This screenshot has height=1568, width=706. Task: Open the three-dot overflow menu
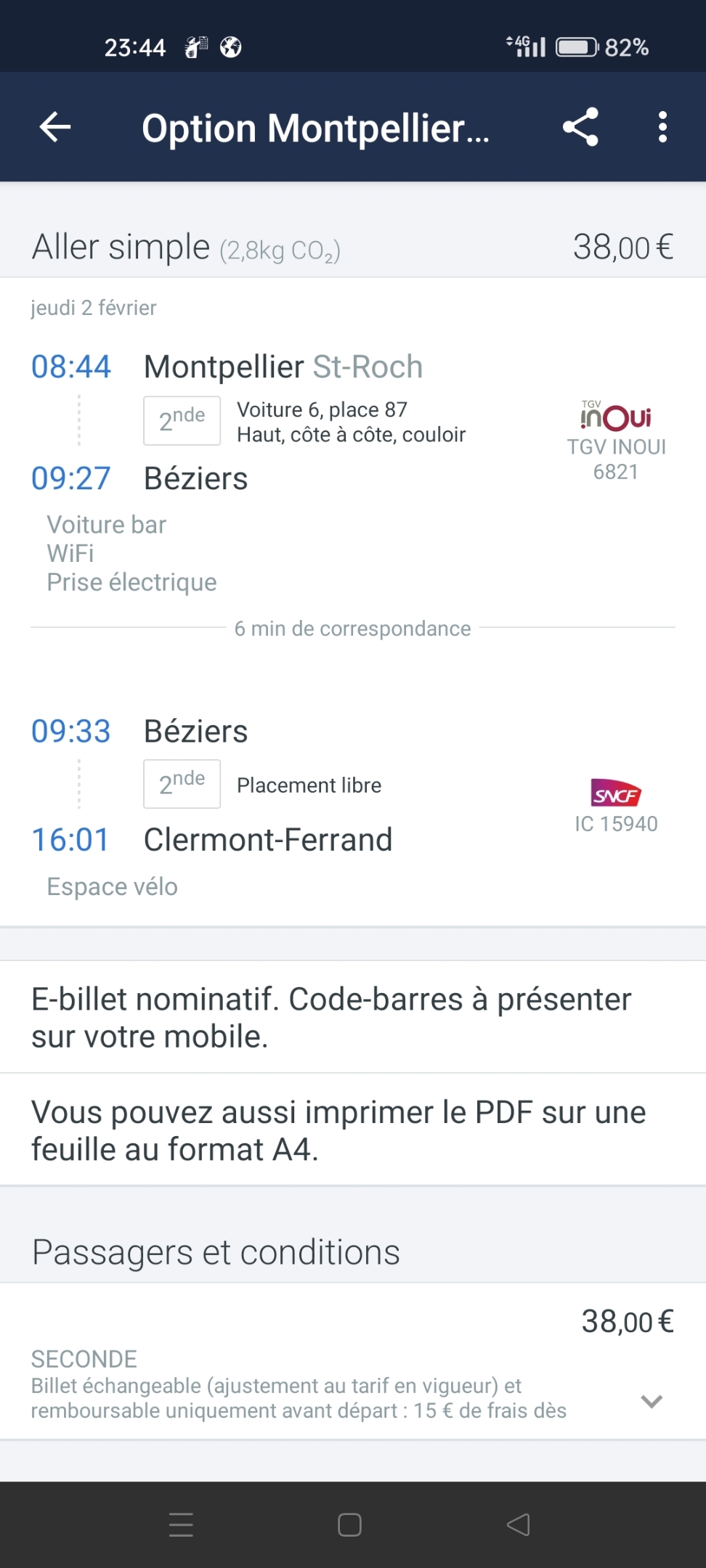click(662, 128)
